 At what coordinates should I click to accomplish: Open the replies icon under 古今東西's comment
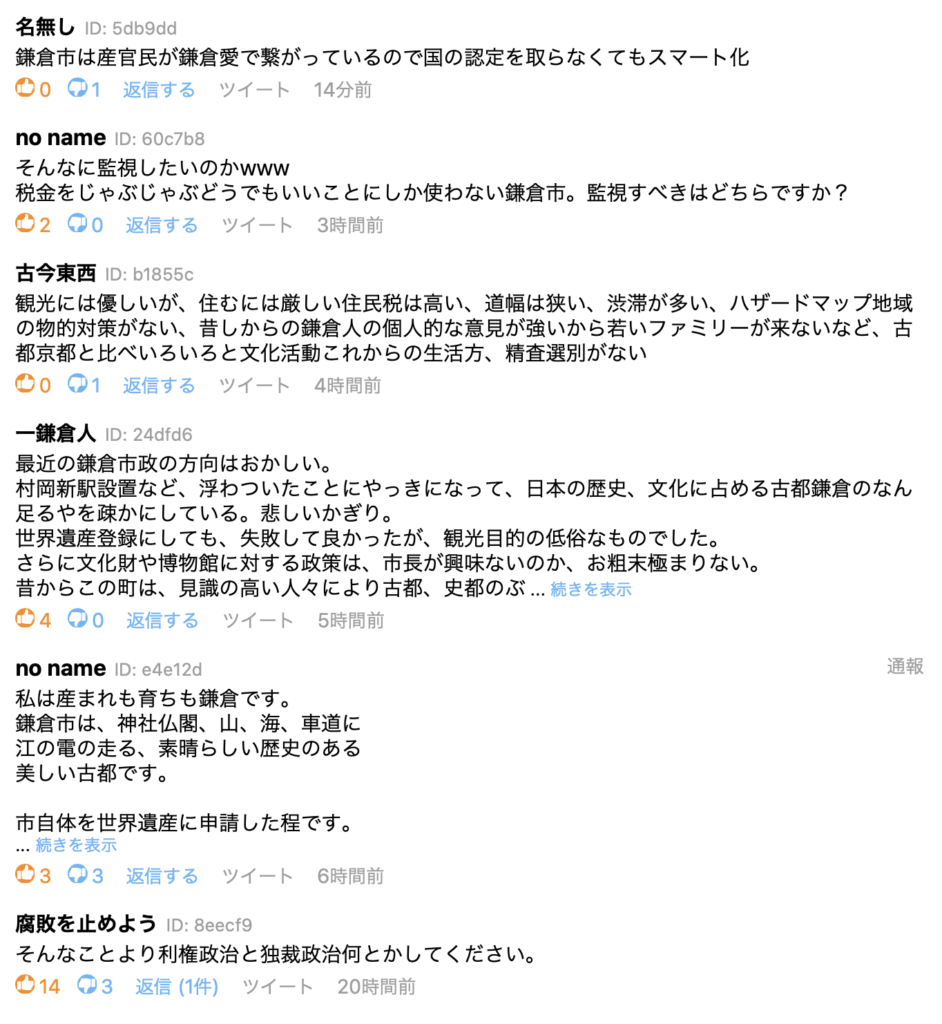[77, 385]
